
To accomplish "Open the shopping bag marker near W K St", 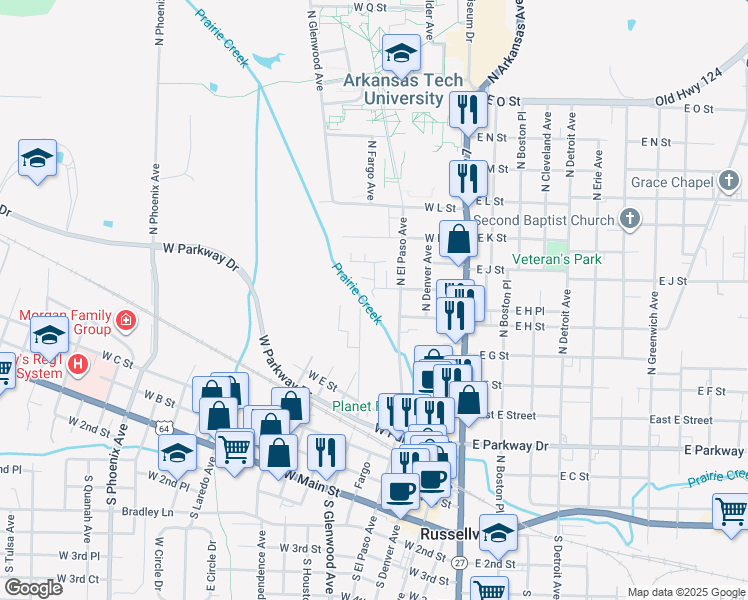I will click(x=458, y=240).
